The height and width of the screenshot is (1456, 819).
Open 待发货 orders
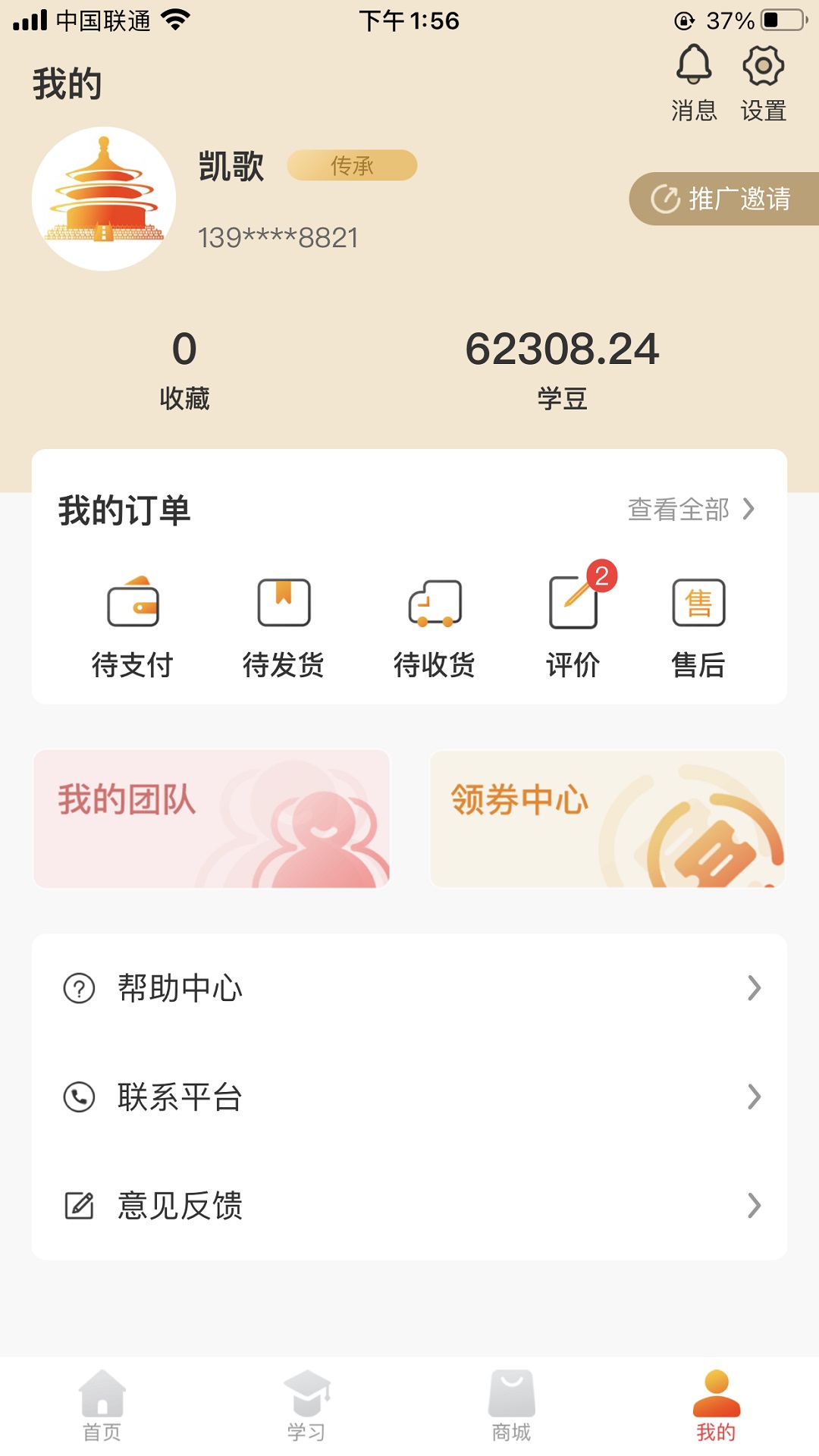[x=284, y=627]
